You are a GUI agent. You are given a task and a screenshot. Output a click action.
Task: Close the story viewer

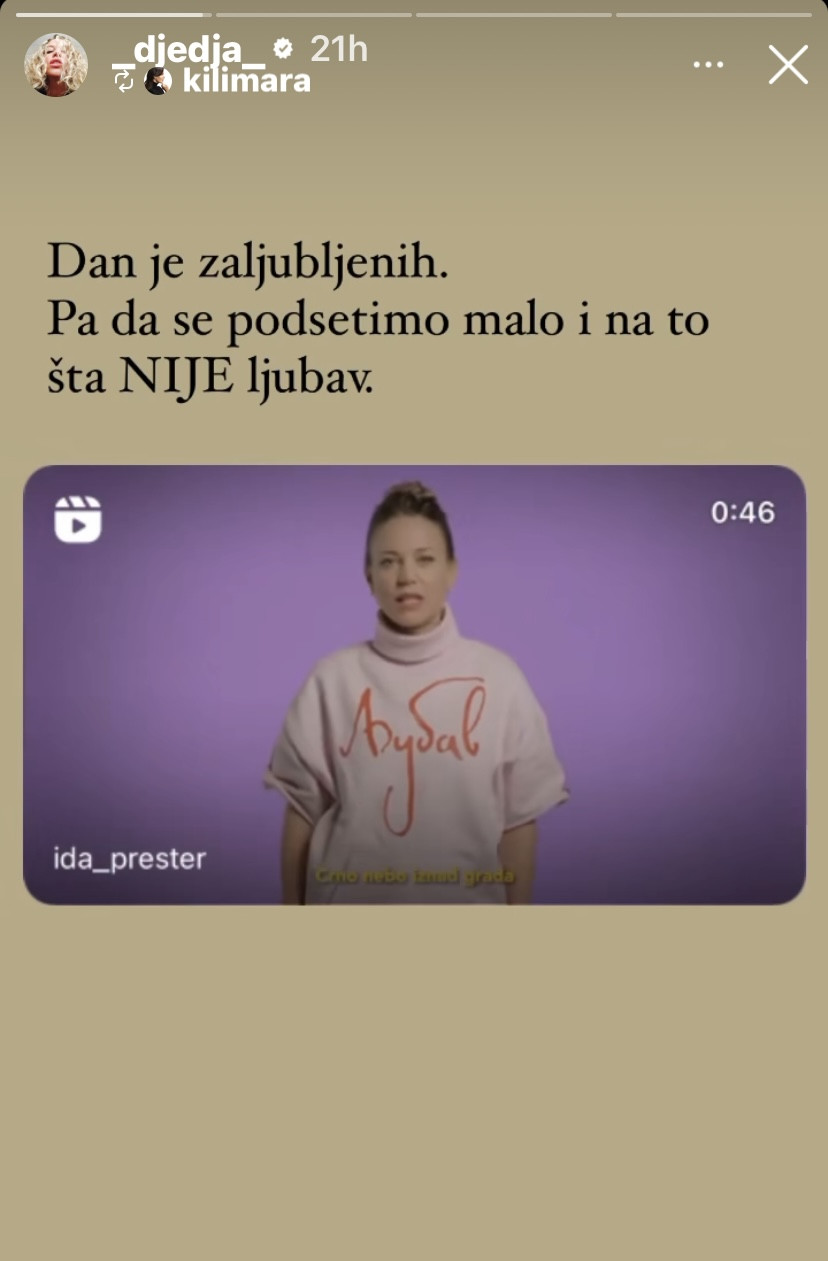787,65
